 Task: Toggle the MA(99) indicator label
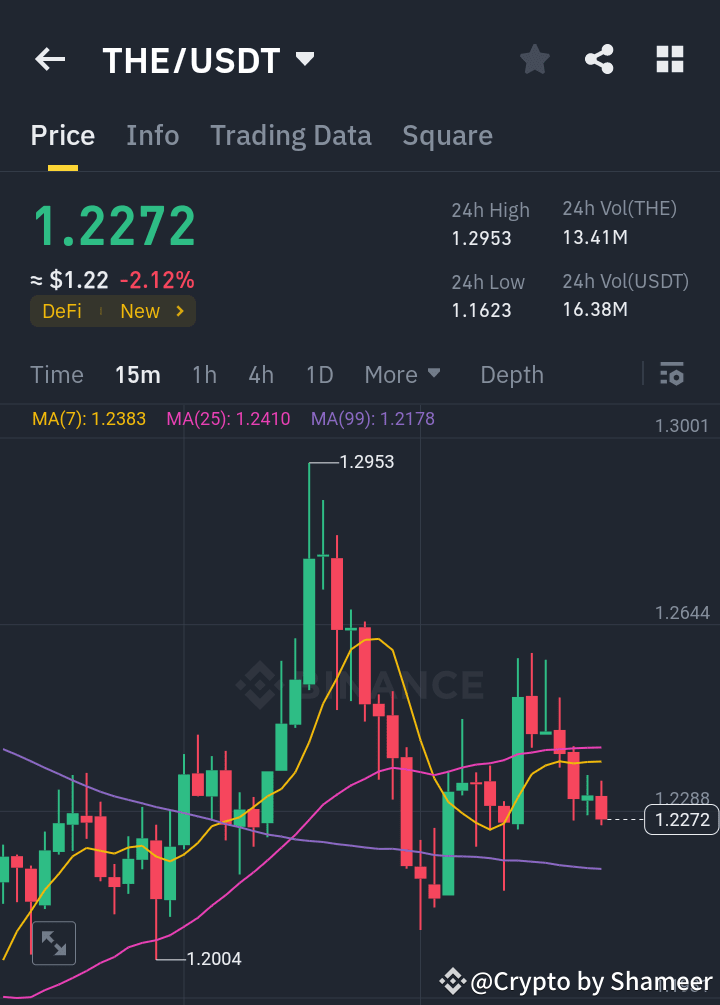(x=372, y=418)
